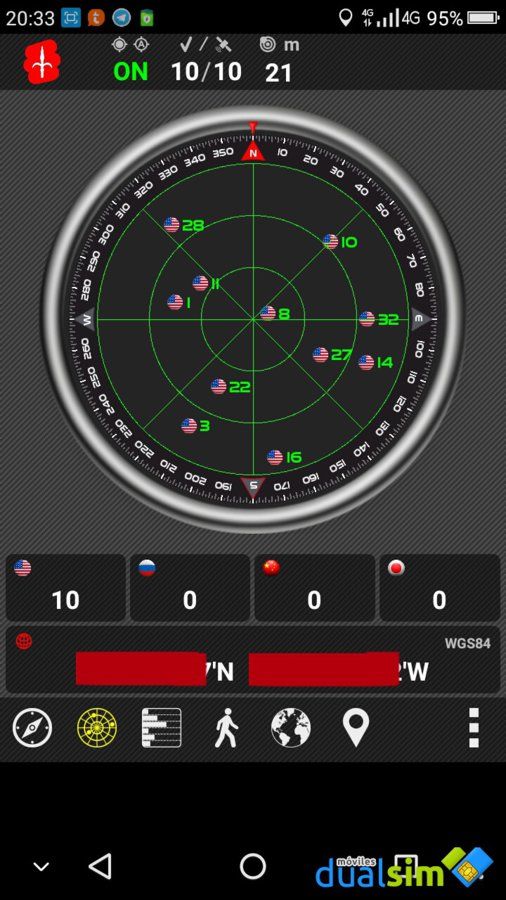Open the walking speed view
The height and width of the screenshot is (900, 506).
(227, 728)
